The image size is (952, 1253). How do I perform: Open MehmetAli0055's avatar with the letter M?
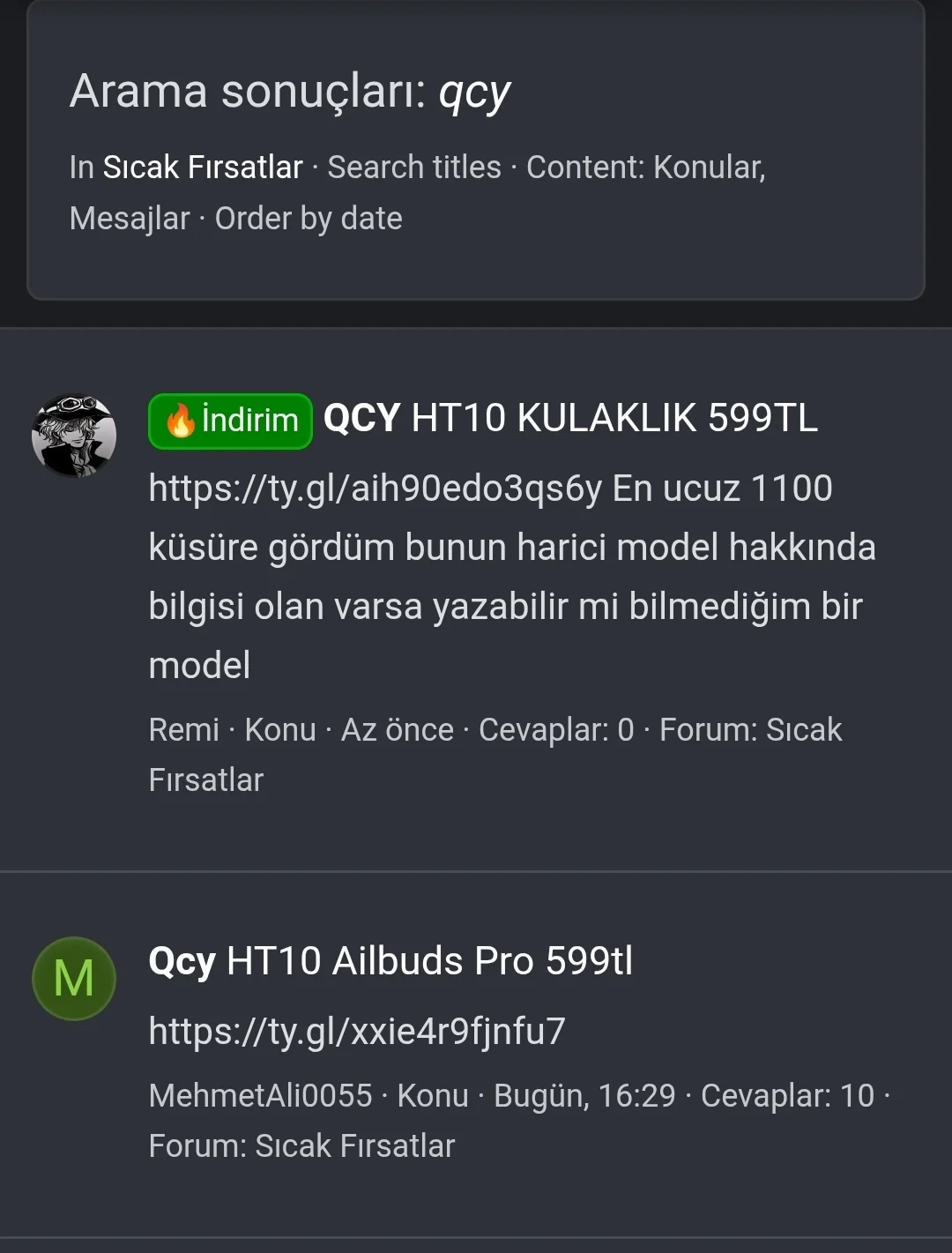pos(74,979)
